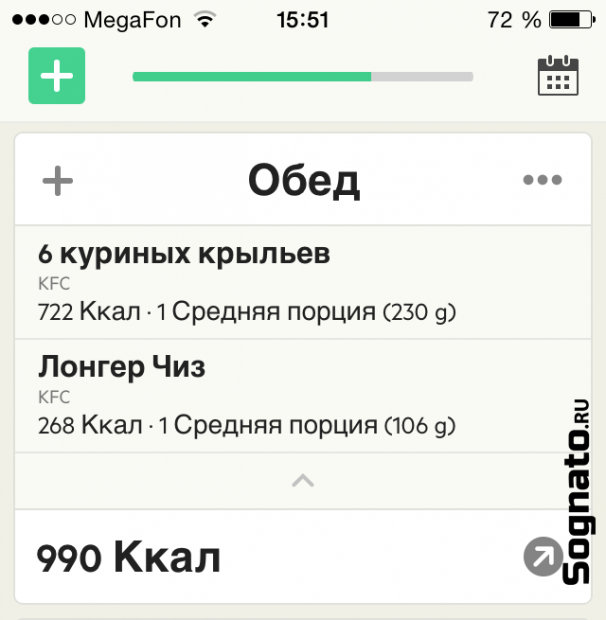Open 990 Ккал details arrow

(542, 557)
